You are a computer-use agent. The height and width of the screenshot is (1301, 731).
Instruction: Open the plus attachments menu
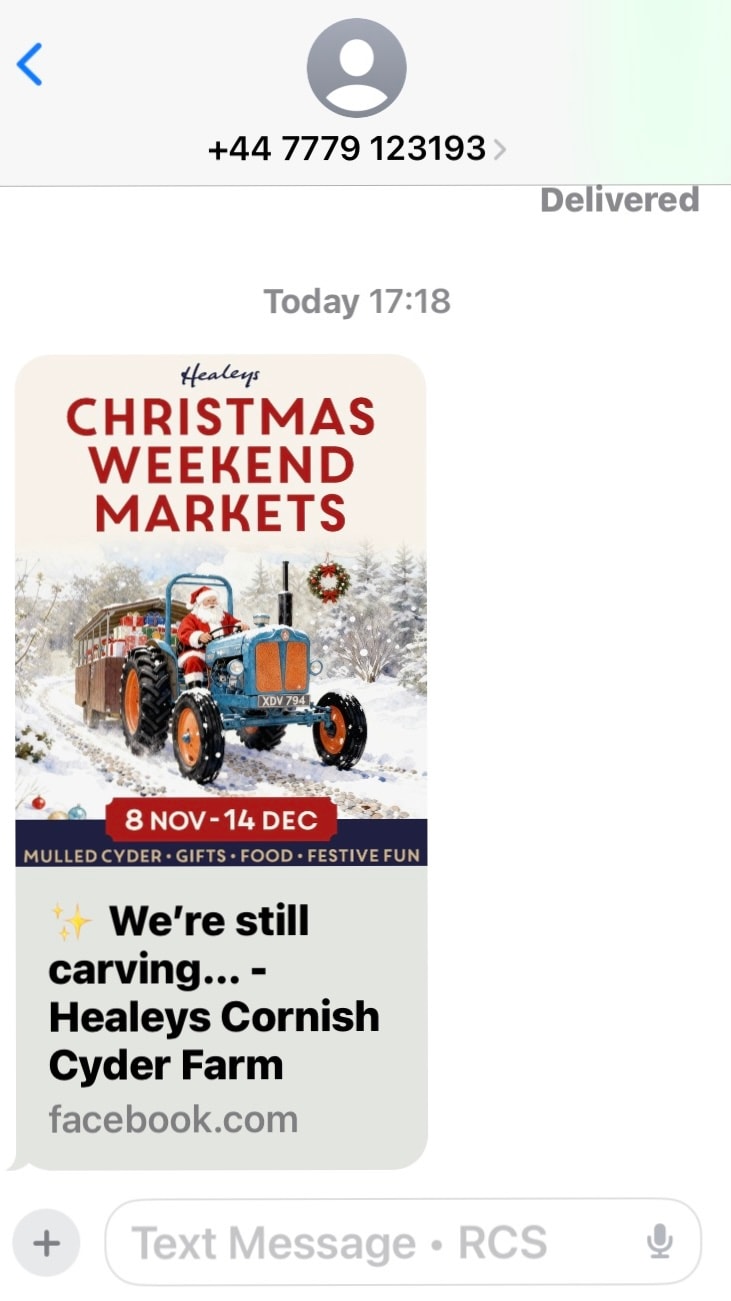pos(47,1243)
